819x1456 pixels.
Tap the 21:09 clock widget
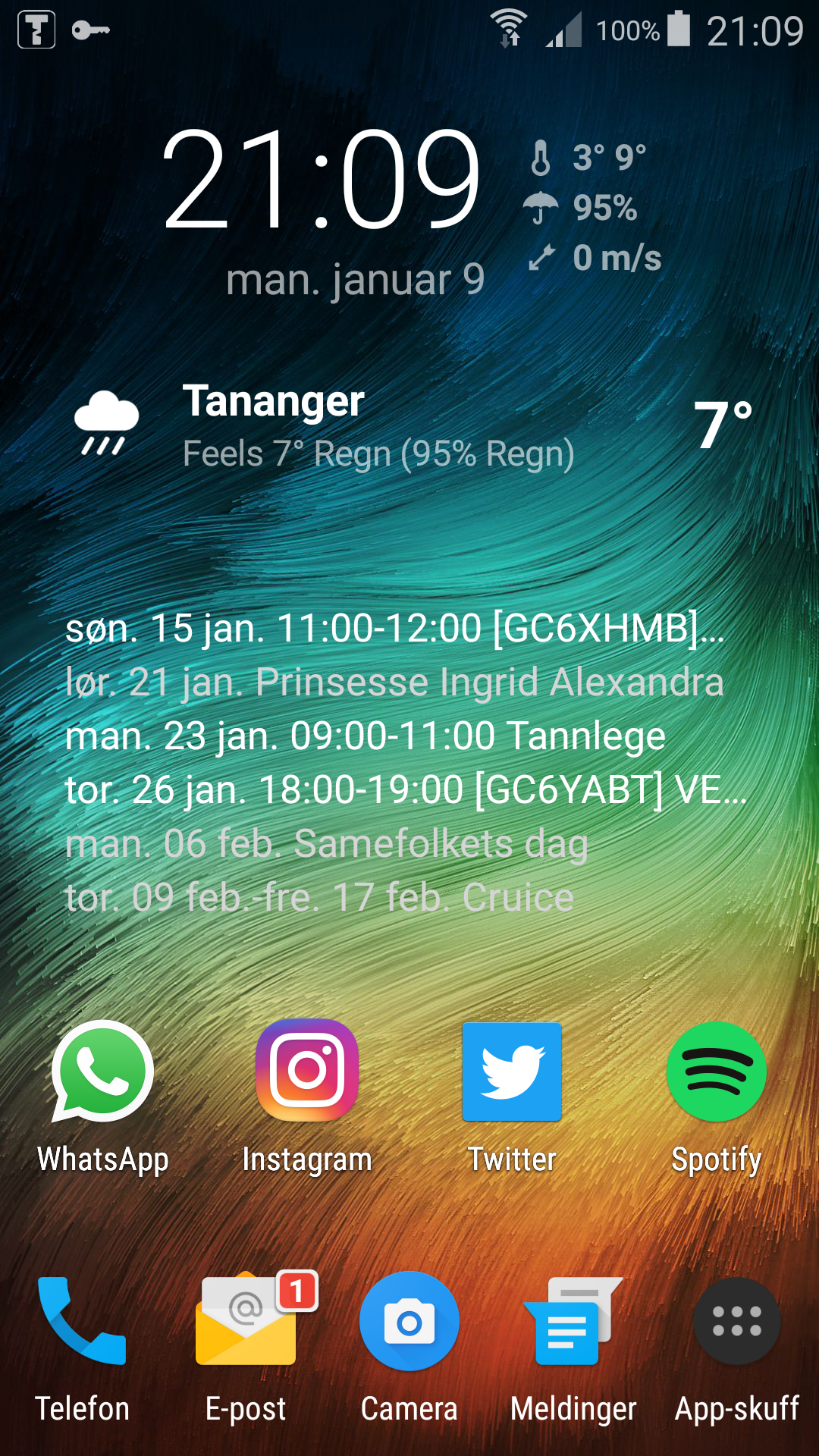pyautogui.click(x=322, y=182)
